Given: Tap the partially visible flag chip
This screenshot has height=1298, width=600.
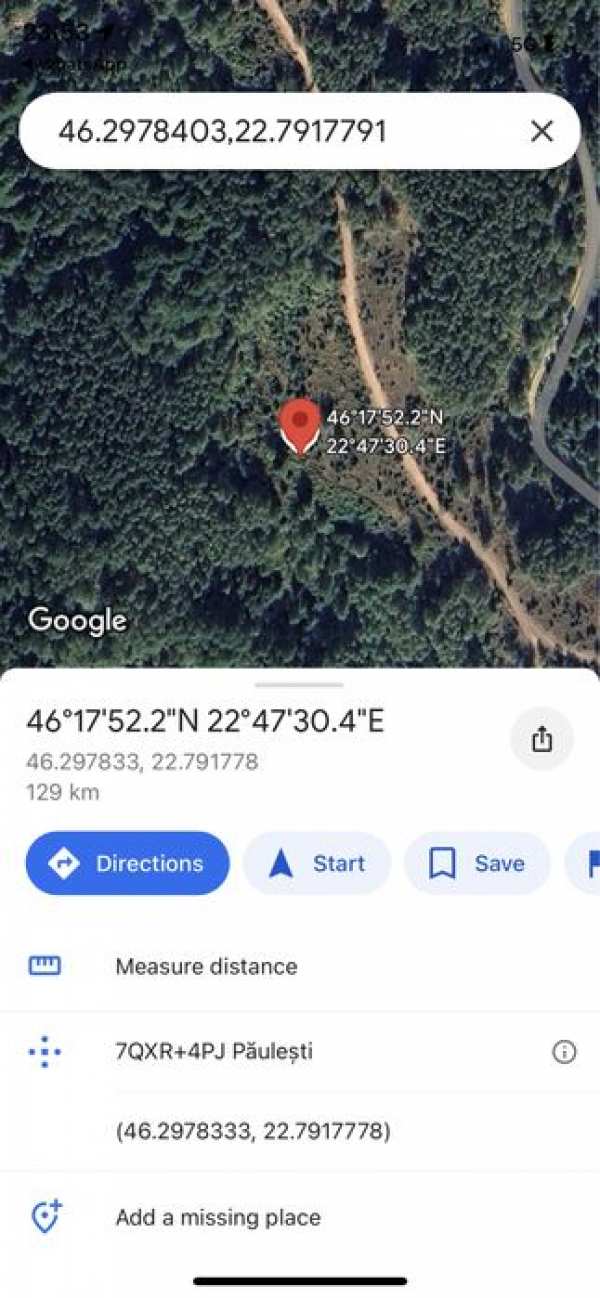Looking at the screenshot, I should pyautogui.click(x=584, y=863).
